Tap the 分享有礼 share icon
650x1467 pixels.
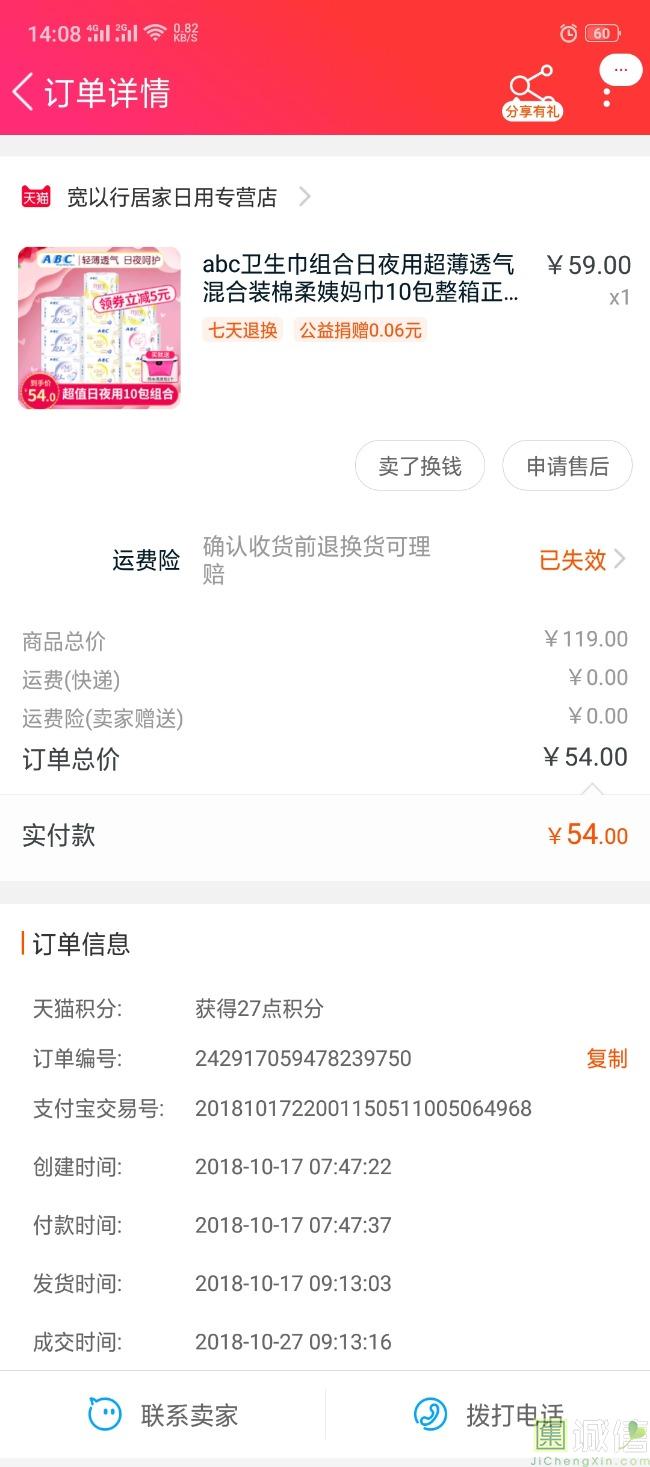pos(531,93)
